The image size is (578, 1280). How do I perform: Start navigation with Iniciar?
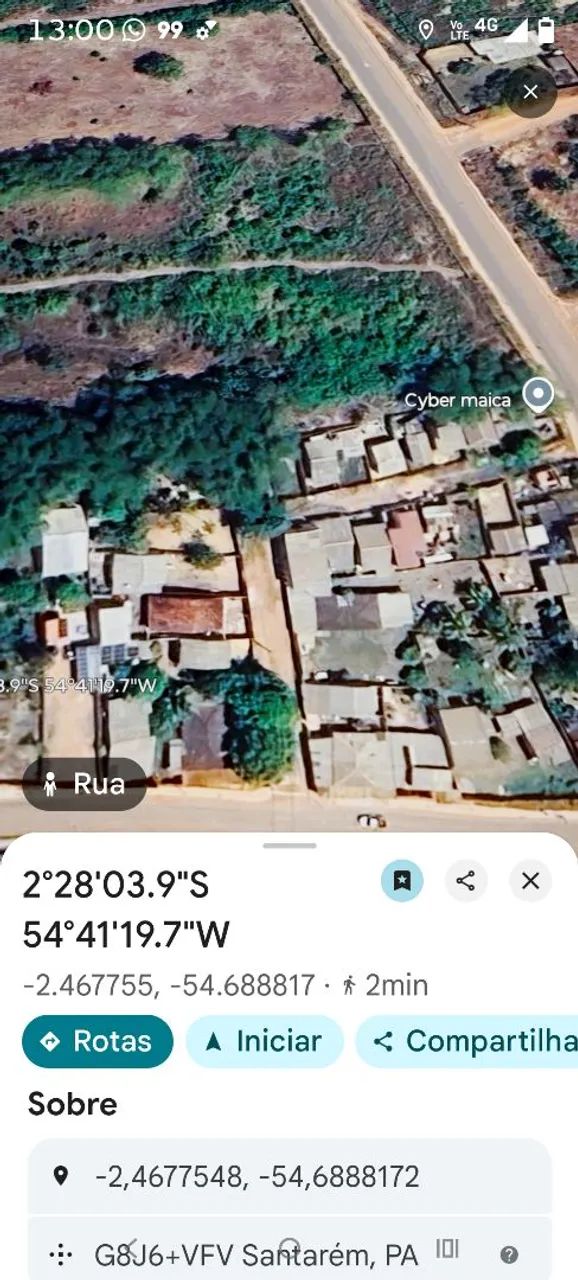point(264,1041)
